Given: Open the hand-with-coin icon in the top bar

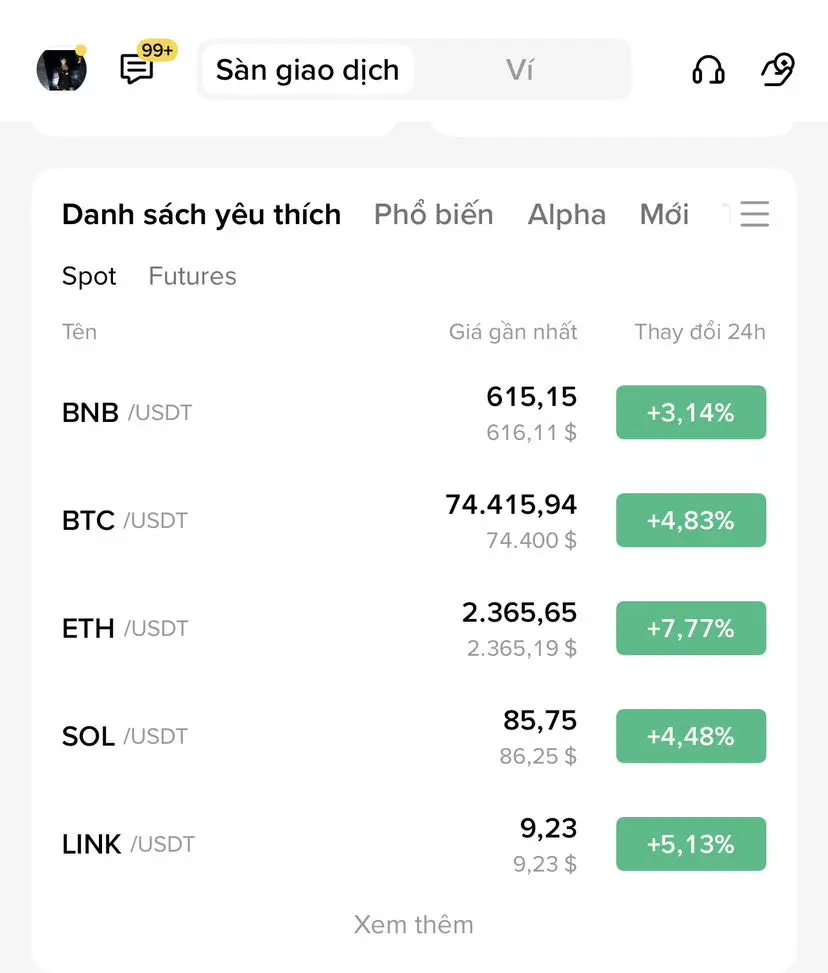Looking at the screenshot, I should pos(777,70).
